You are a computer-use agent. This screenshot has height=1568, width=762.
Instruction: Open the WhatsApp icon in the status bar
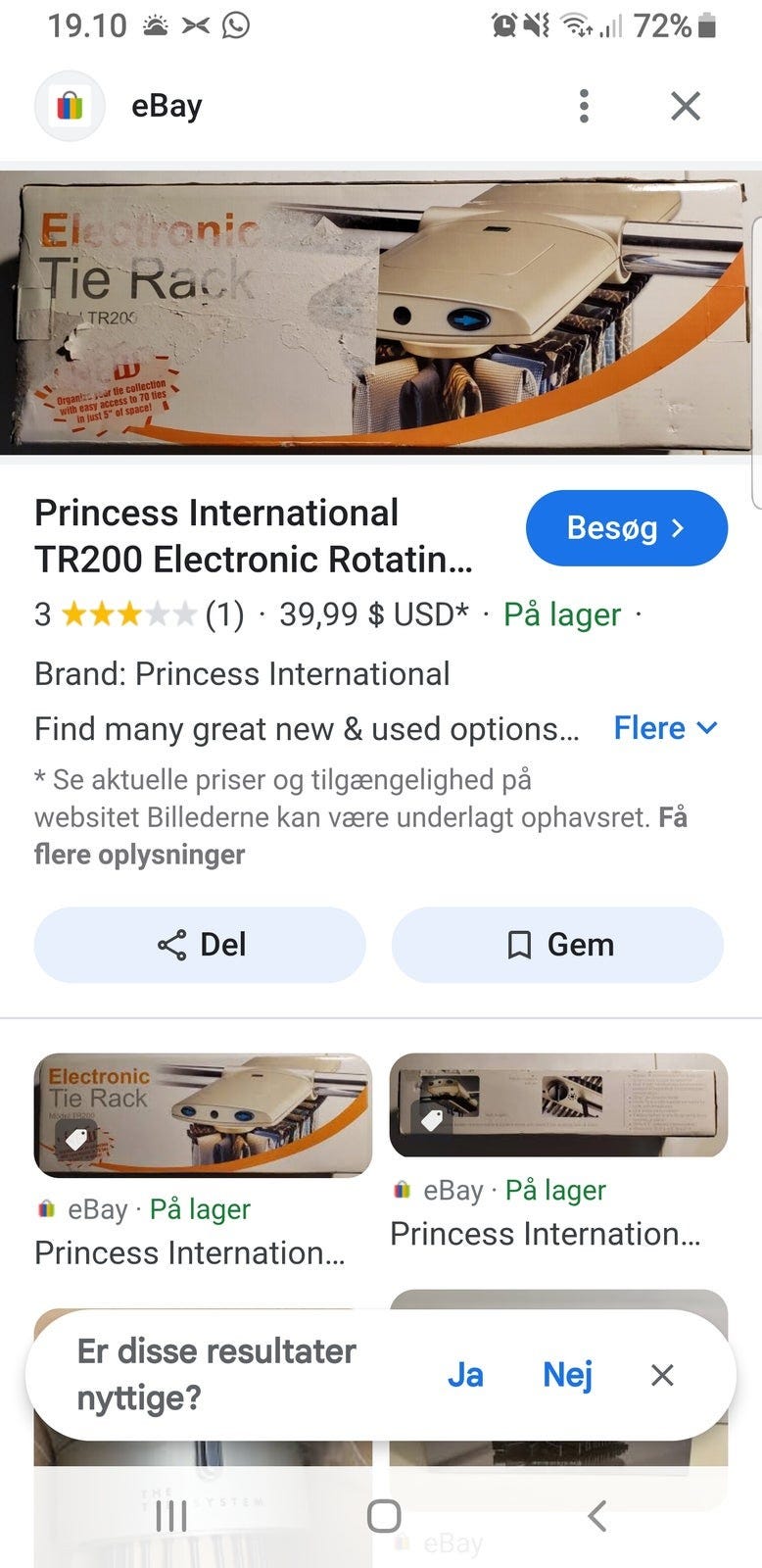(233, 24)
